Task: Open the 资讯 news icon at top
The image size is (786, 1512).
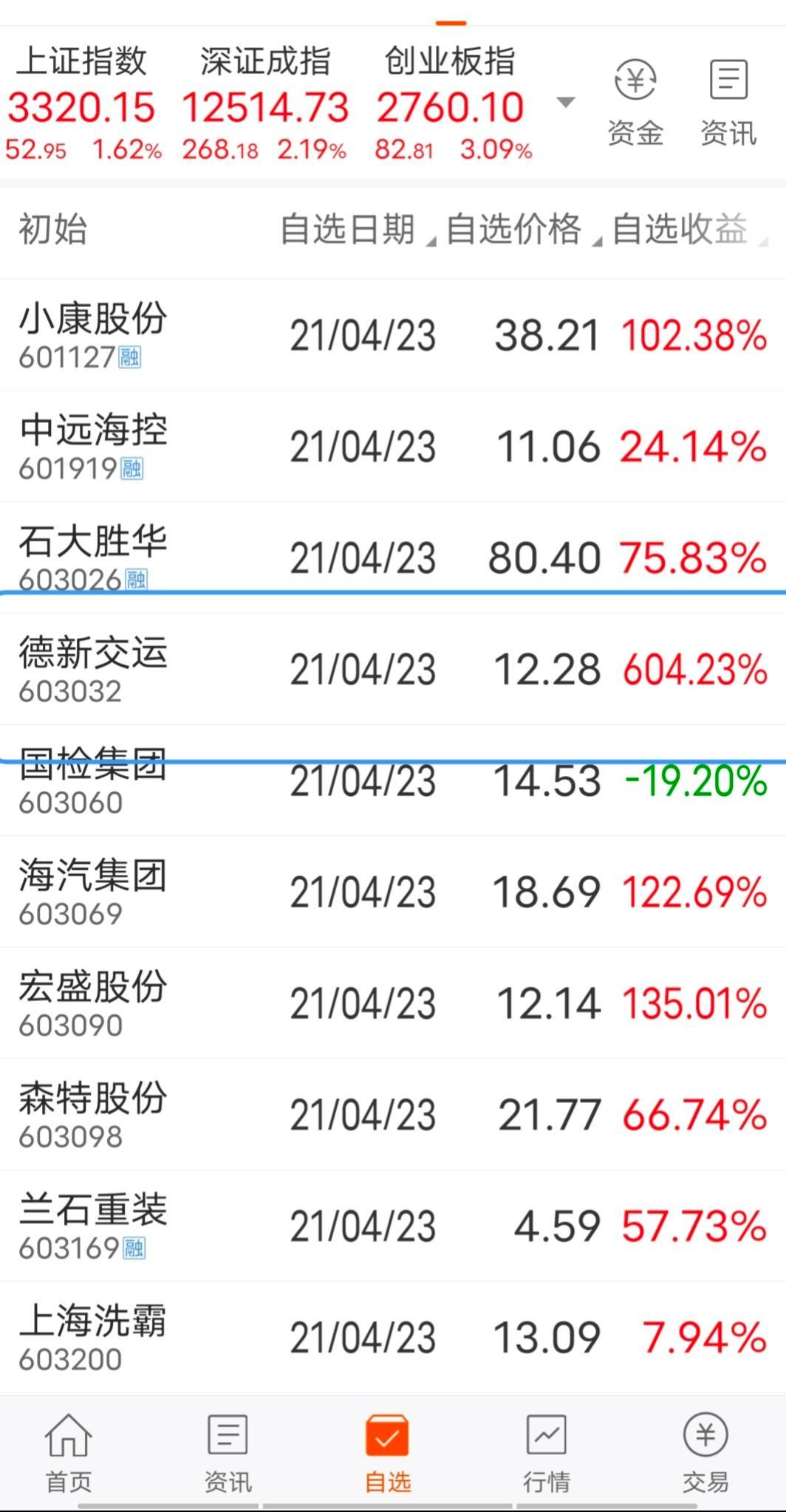Action: coord(728,103)
